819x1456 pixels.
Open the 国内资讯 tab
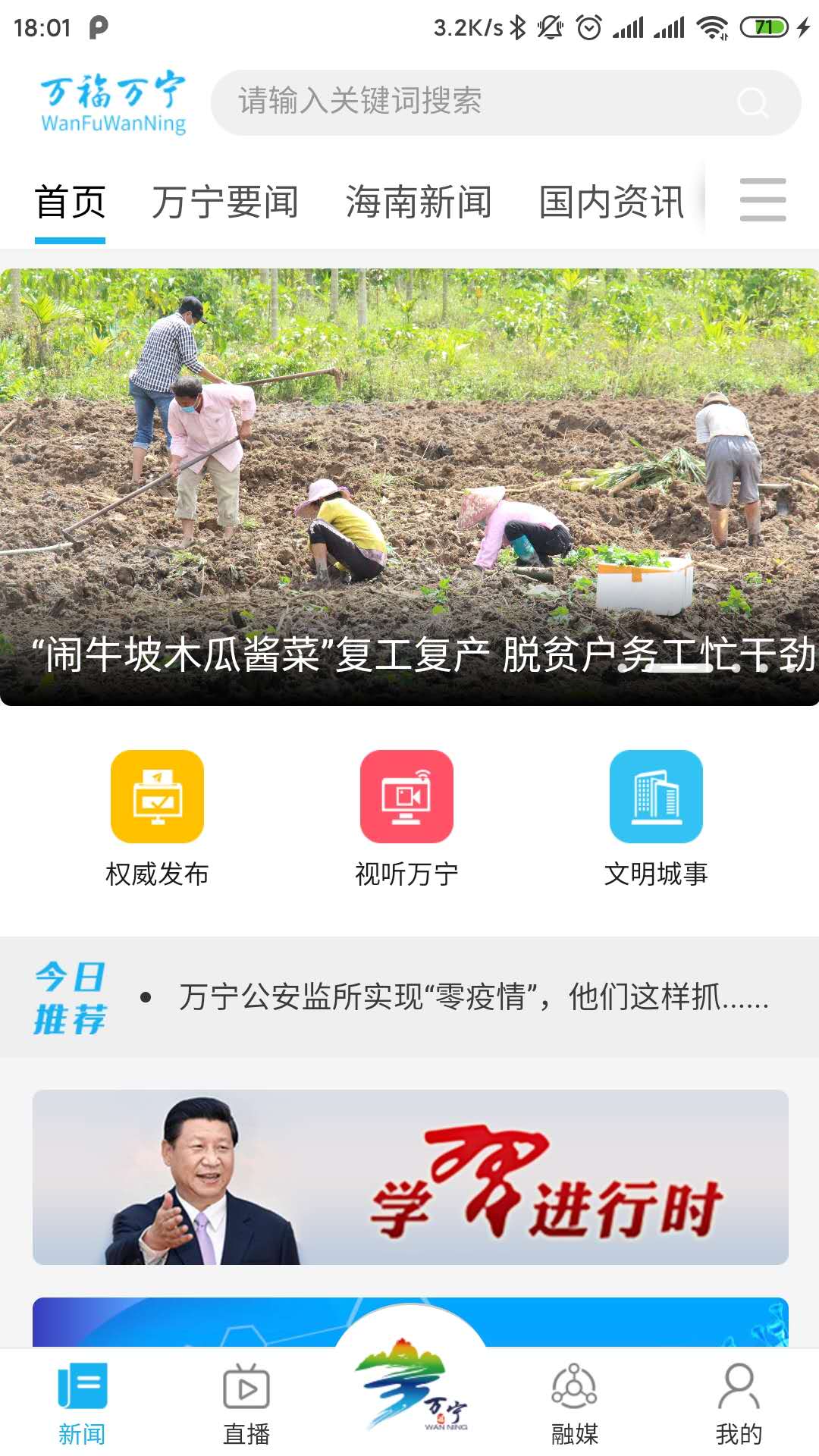coord(610,201)
